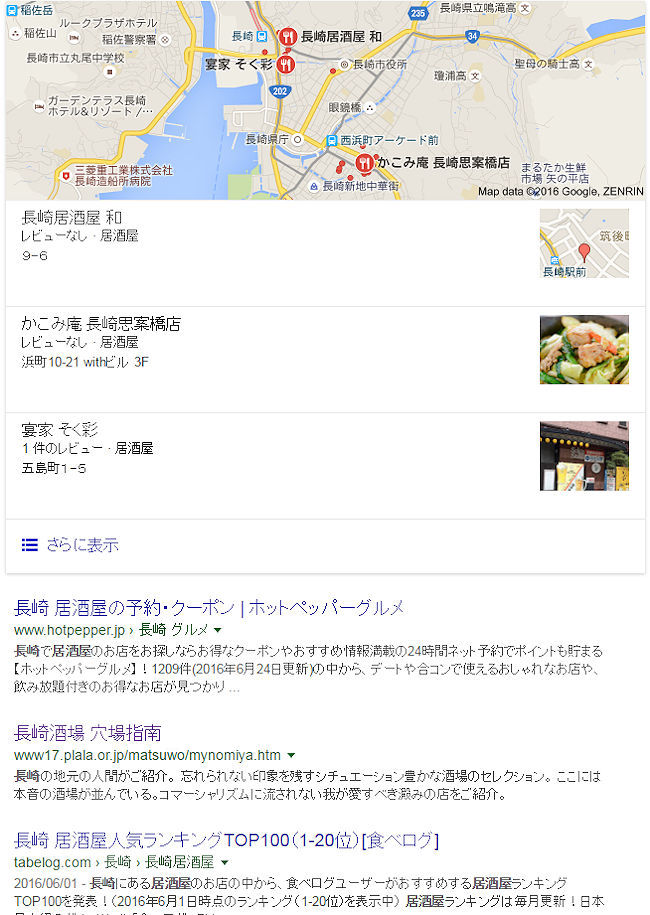Expand dropdown arrow next to tabelog.com URL
650x915 pixels.
pyautogui.click(x=225, y=861)
